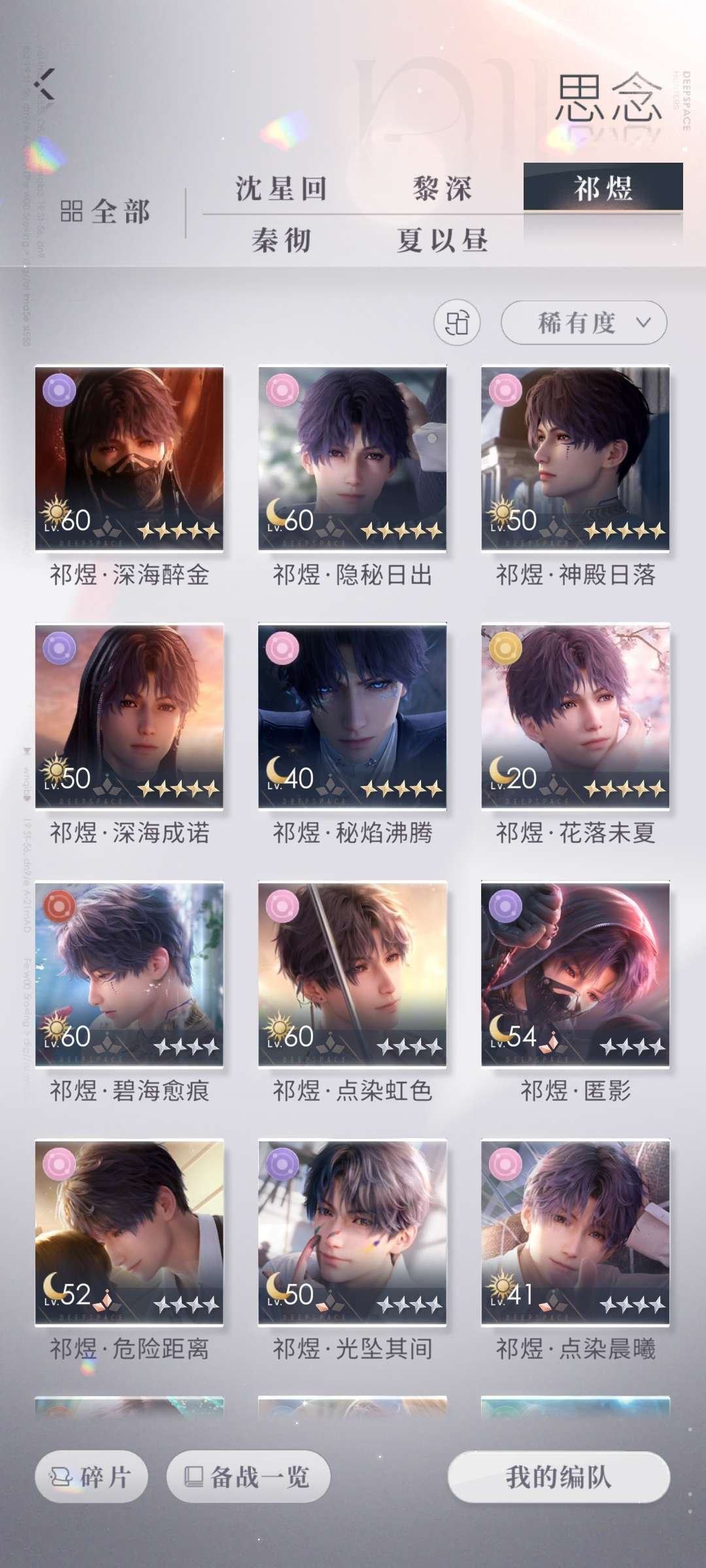Open the 备战一览 overview
Screen dimensions: 706x1568
click(x=248, y=1477)
